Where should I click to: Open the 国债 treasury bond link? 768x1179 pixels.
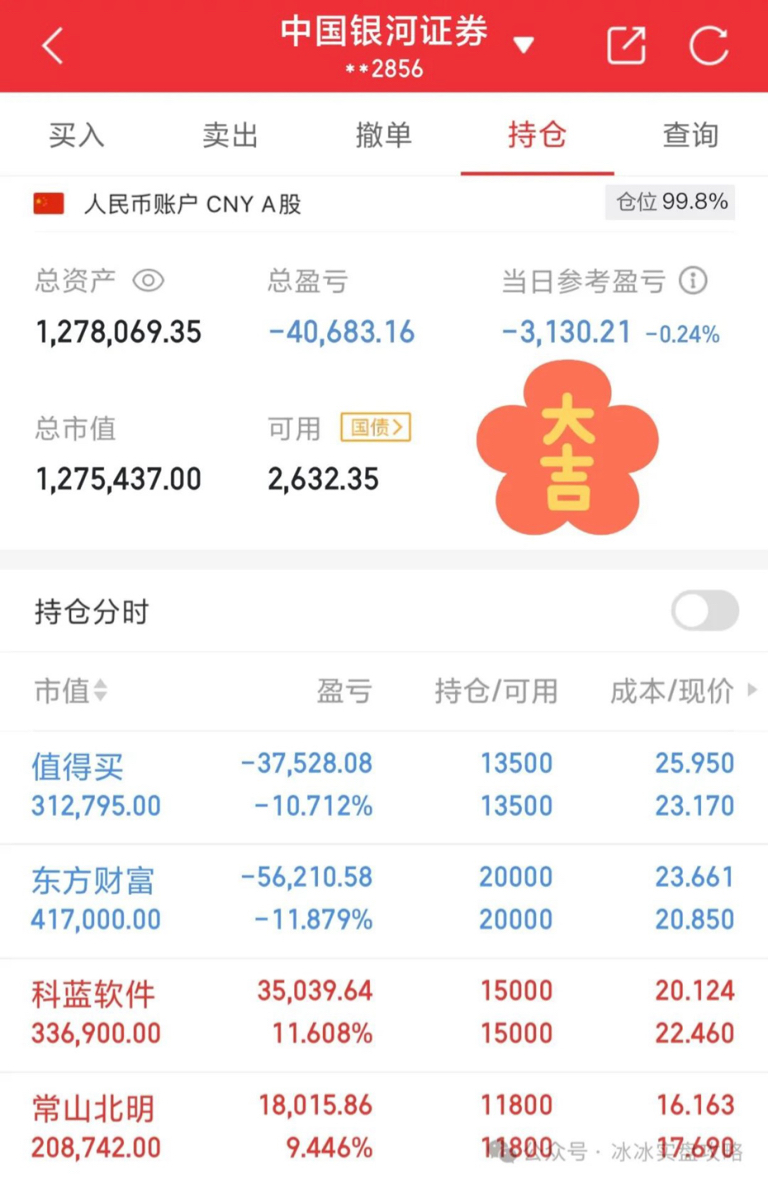375,428
